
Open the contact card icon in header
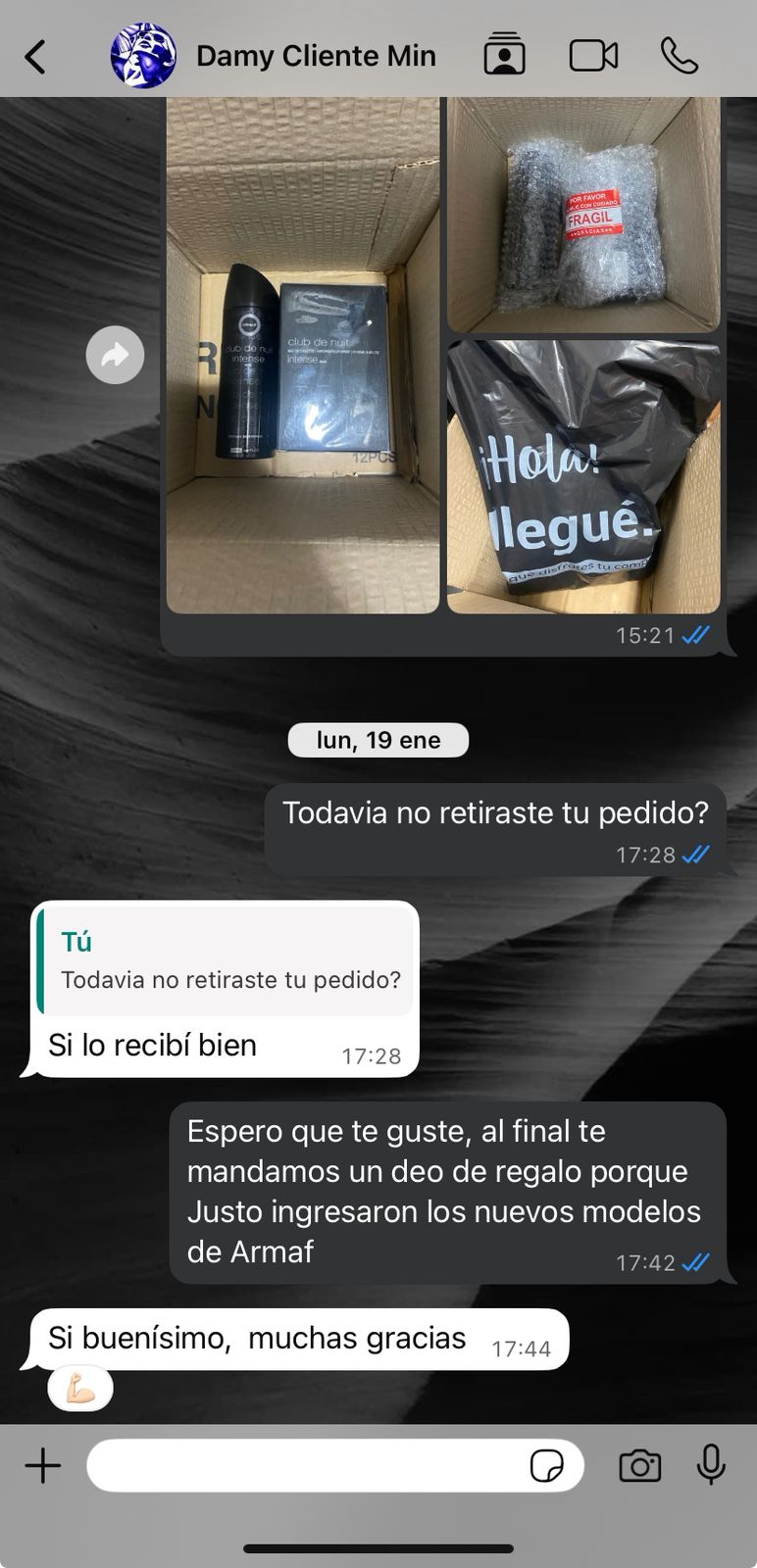(504, 56)
